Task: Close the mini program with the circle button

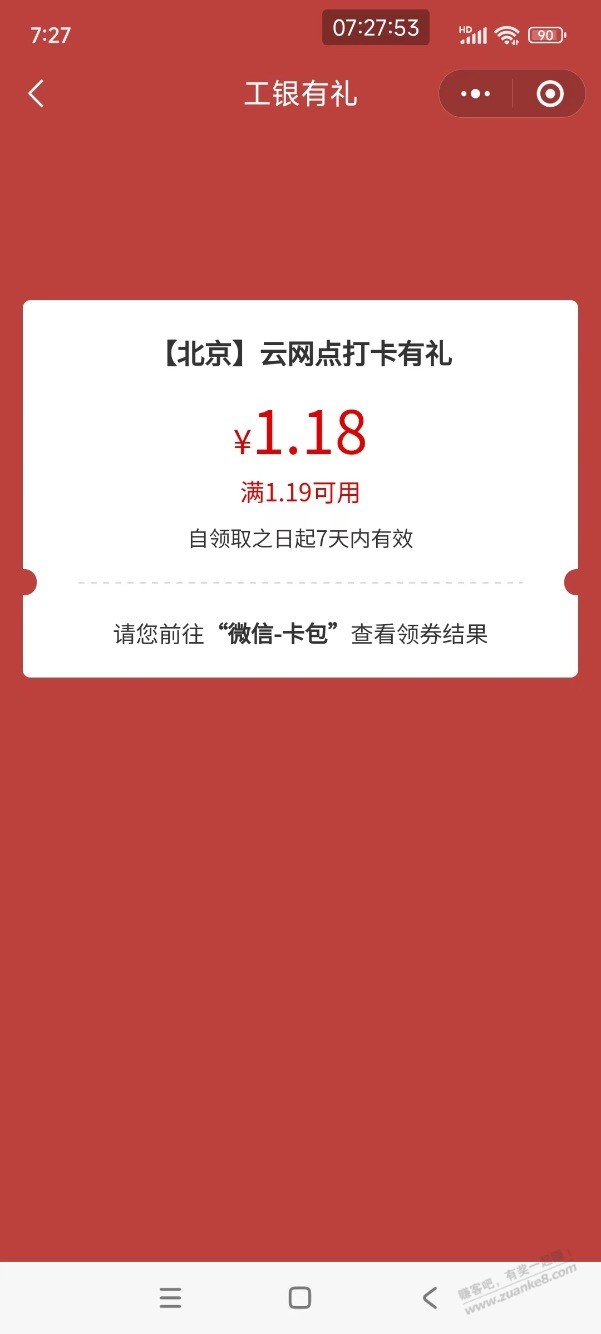Action: [550, 94]
